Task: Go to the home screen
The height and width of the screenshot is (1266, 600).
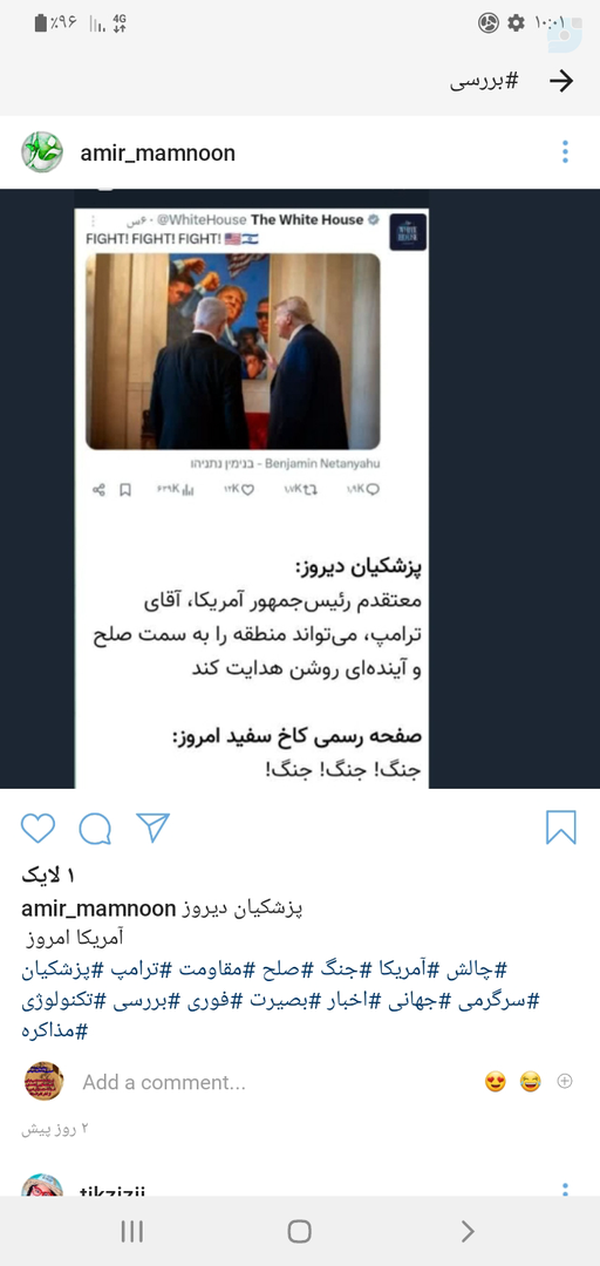Action: coord(299,1231)
